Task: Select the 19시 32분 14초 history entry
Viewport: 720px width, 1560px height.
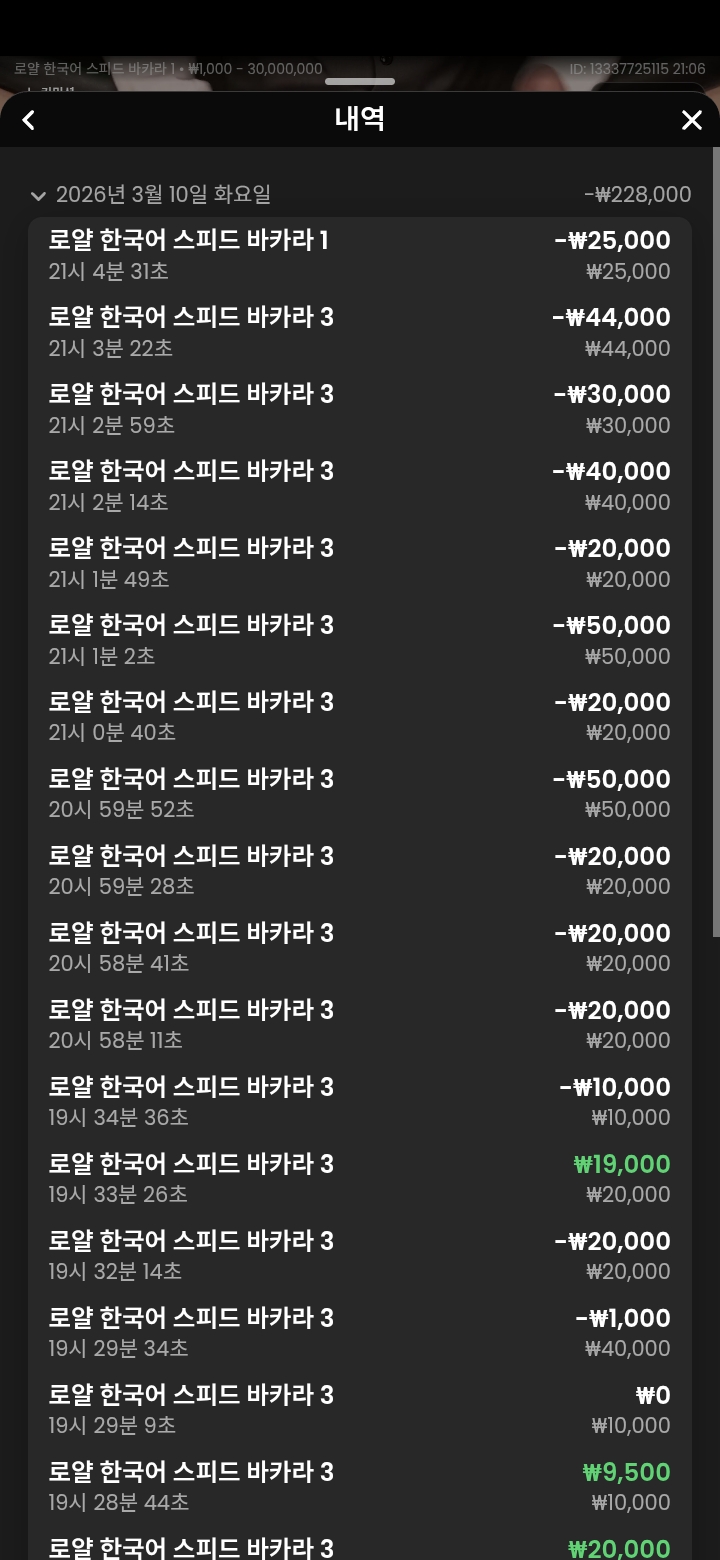Action: pos(359,1256)
